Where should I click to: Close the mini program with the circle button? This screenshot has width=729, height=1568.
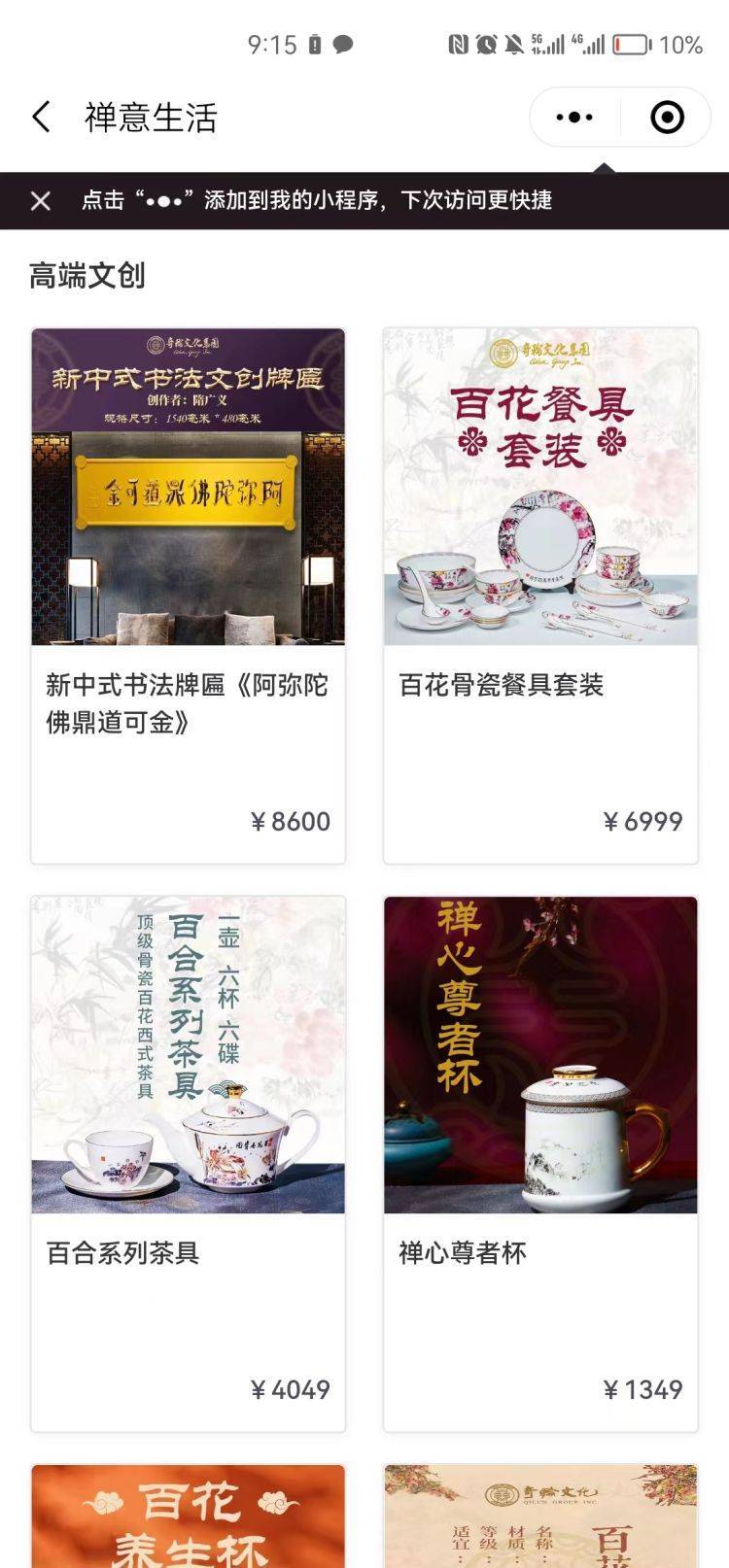point(667,118)
